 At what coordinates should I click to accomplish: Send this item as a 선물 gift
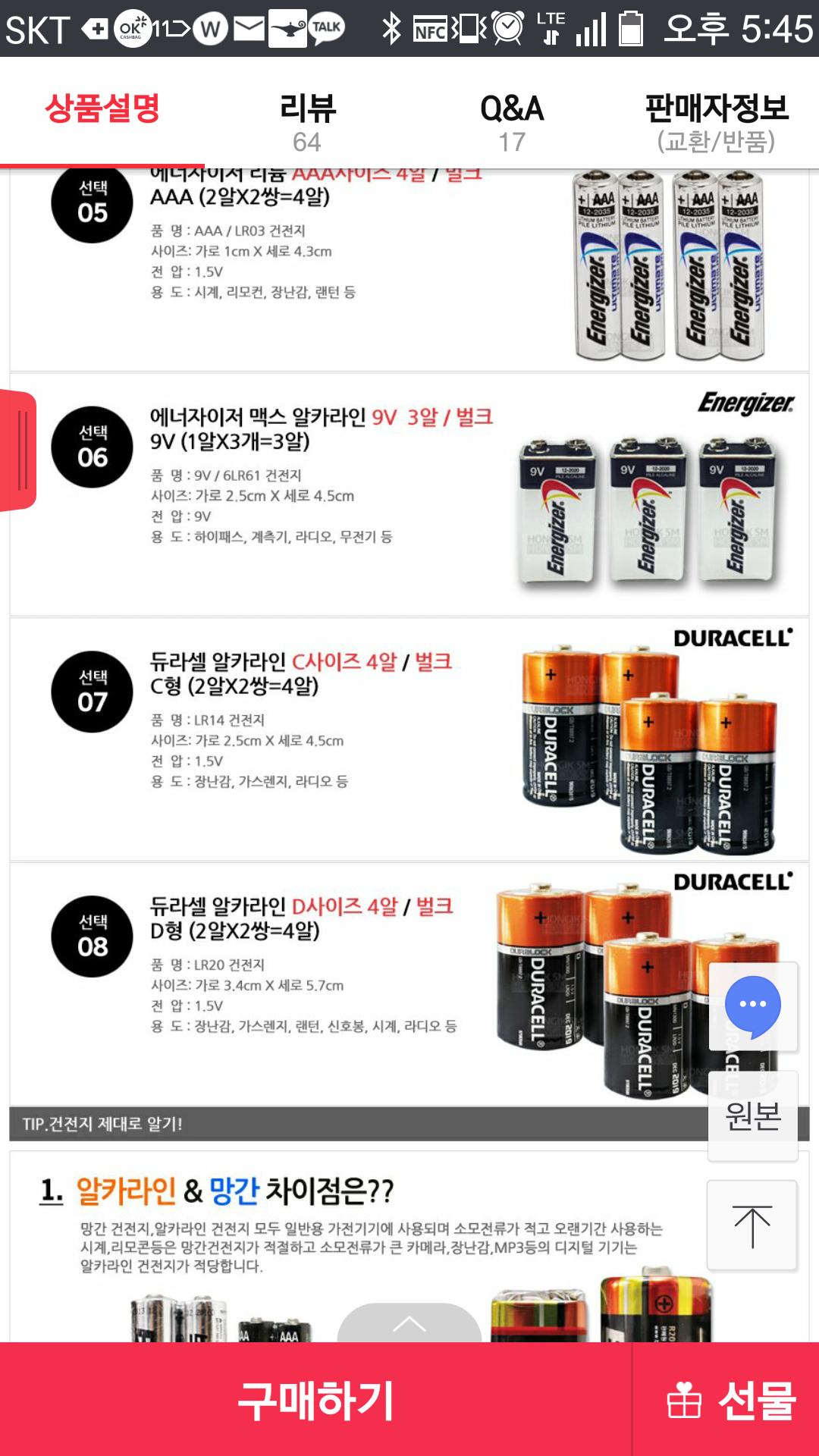click(x=730, y=1400)
